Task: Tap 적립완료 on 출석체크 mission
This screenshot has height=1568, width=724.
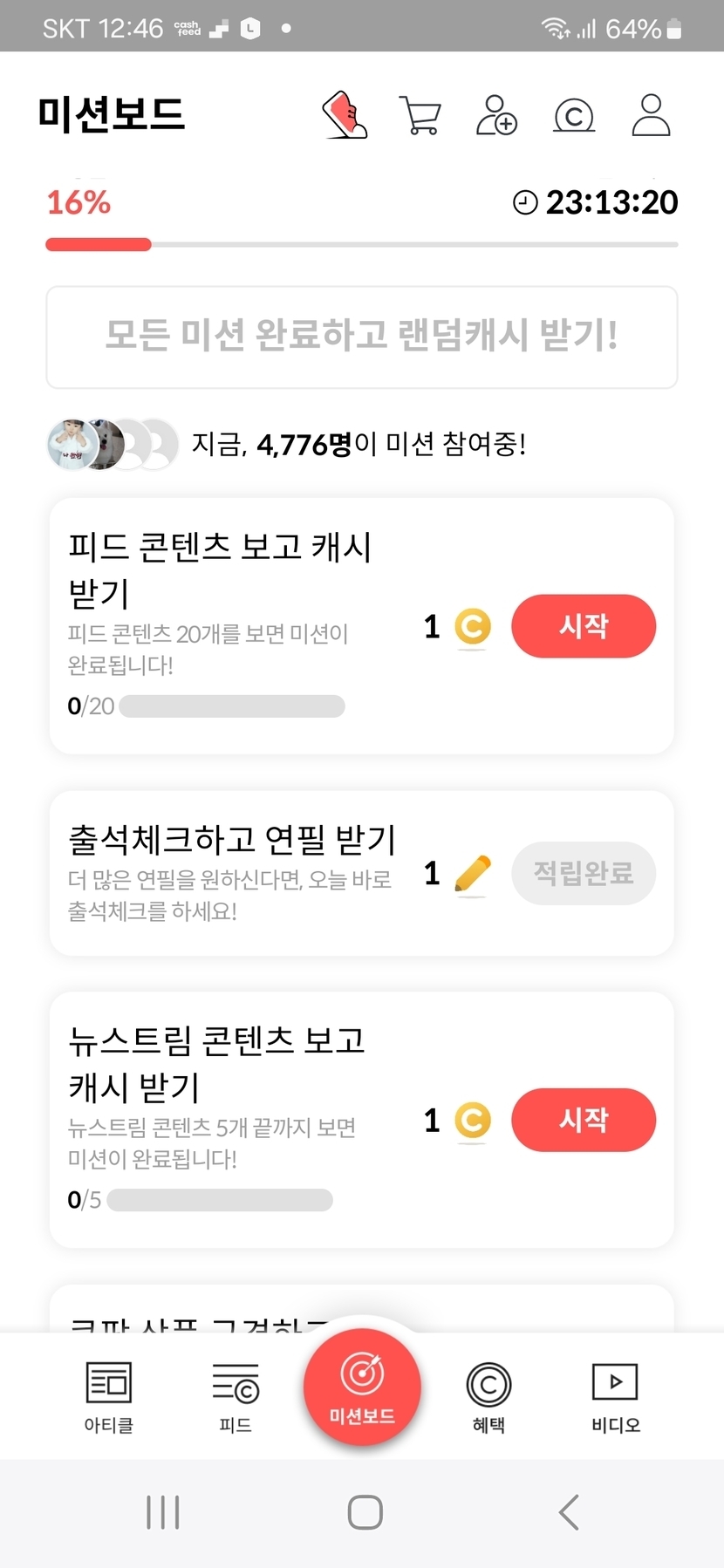Action: (583, 873)
